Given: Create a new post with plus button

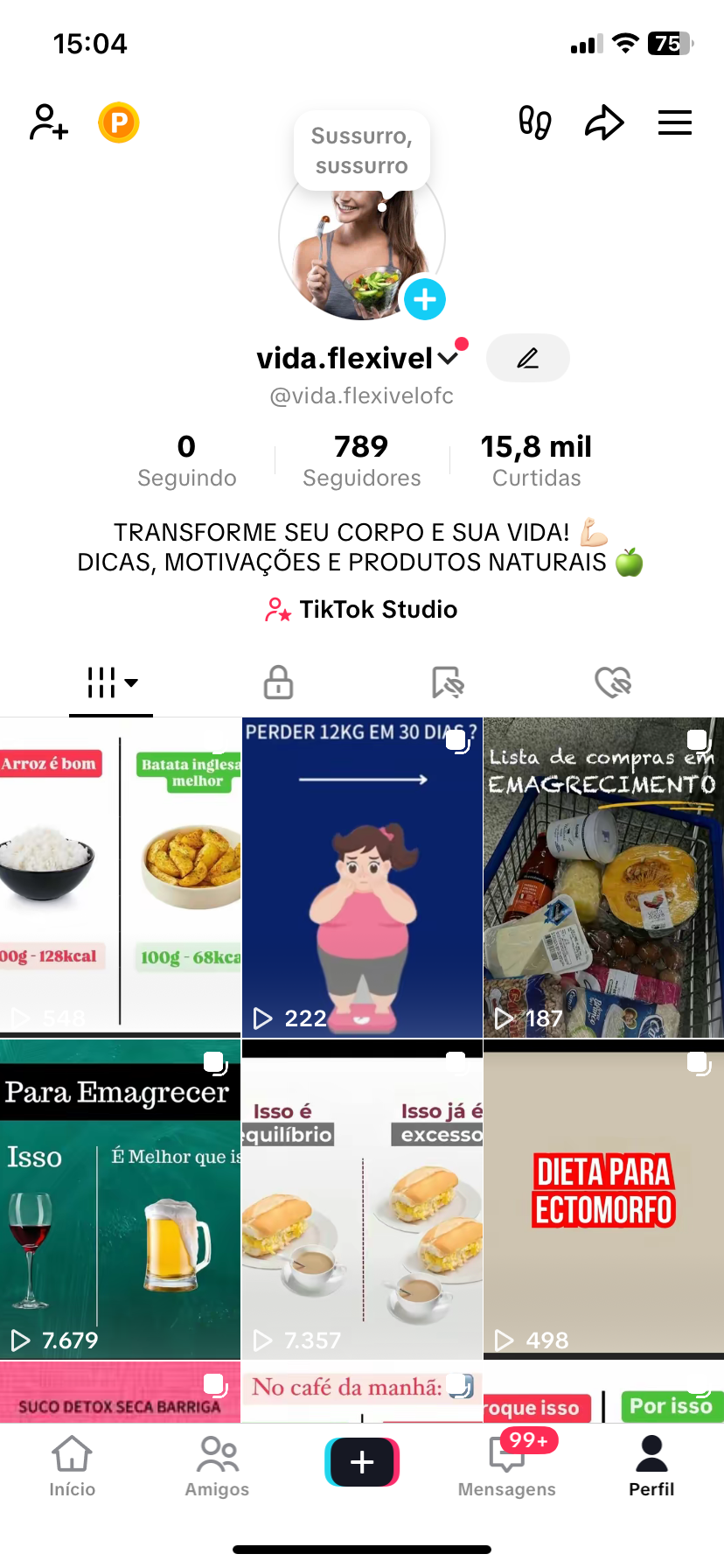Looking at the screenshot, I should click(x=362, y=1462).
